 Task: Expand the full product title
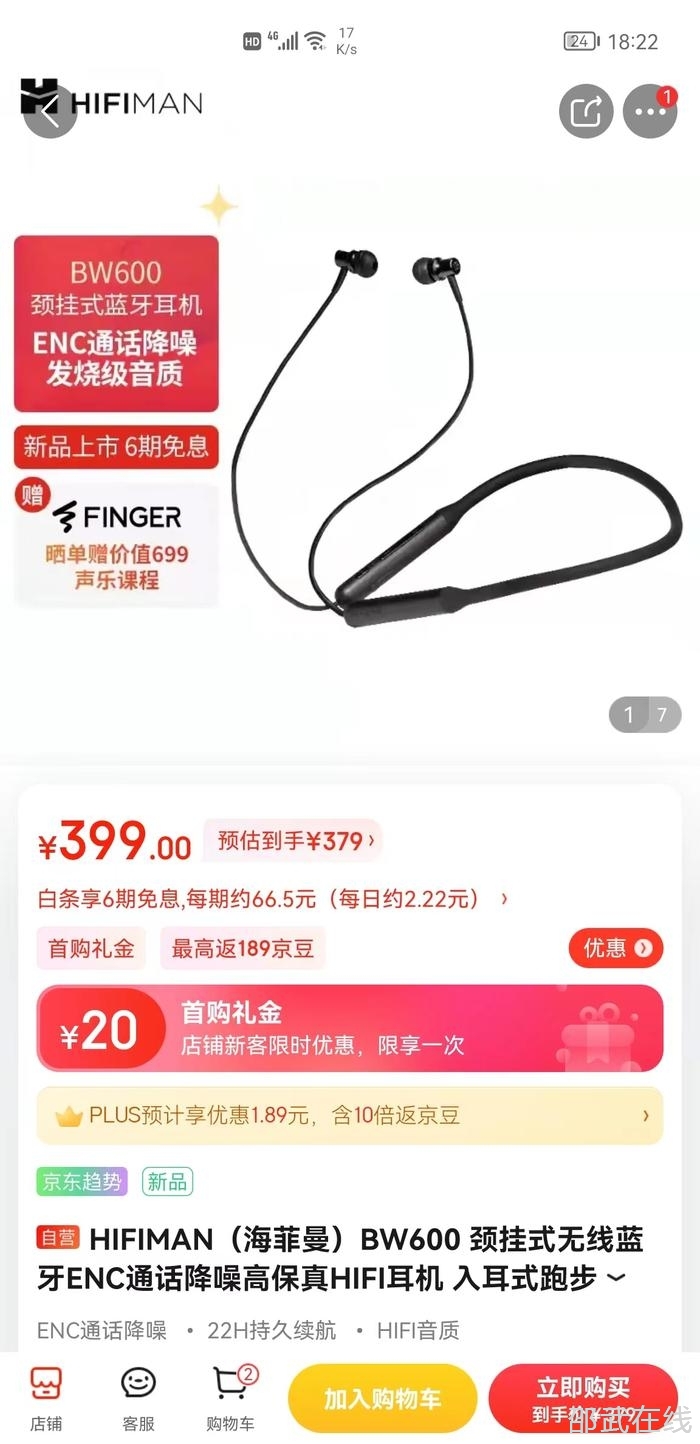coord(617,1277)
